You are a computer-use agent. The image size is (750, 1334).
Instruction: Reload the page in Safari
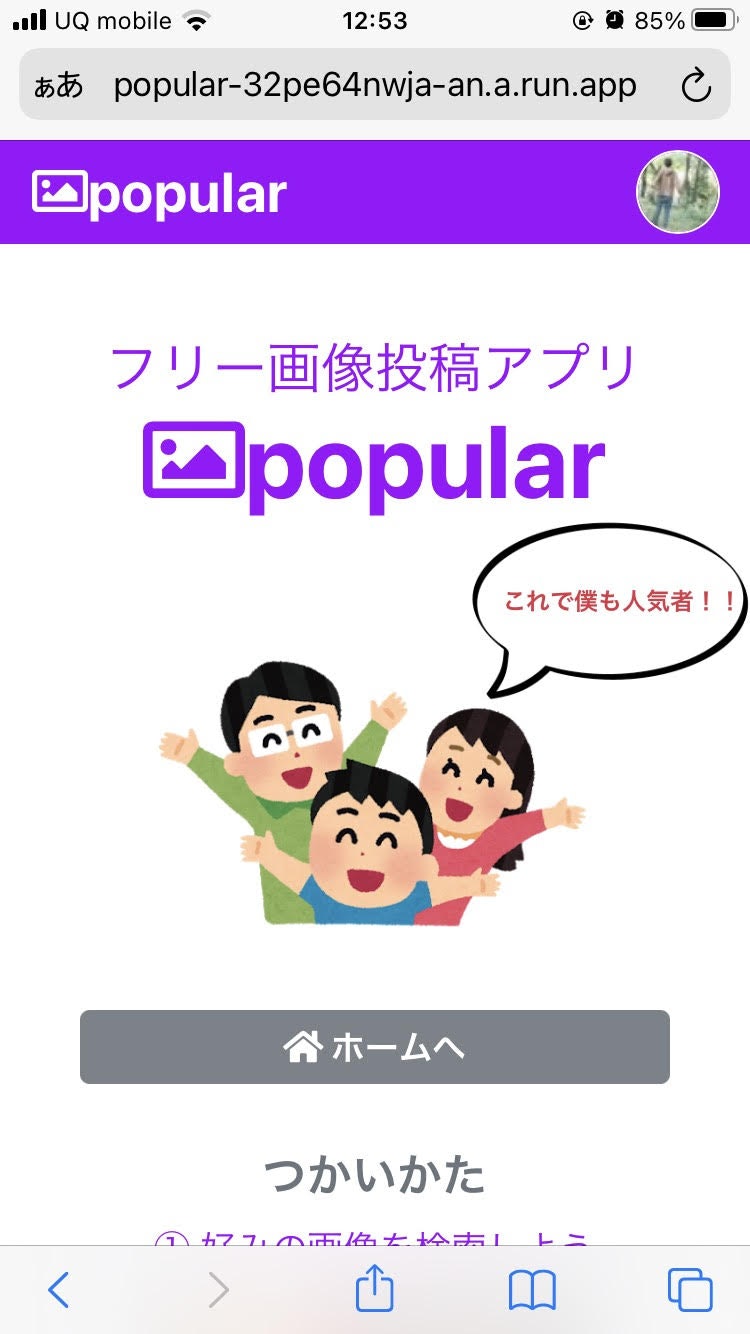(695, 87)
